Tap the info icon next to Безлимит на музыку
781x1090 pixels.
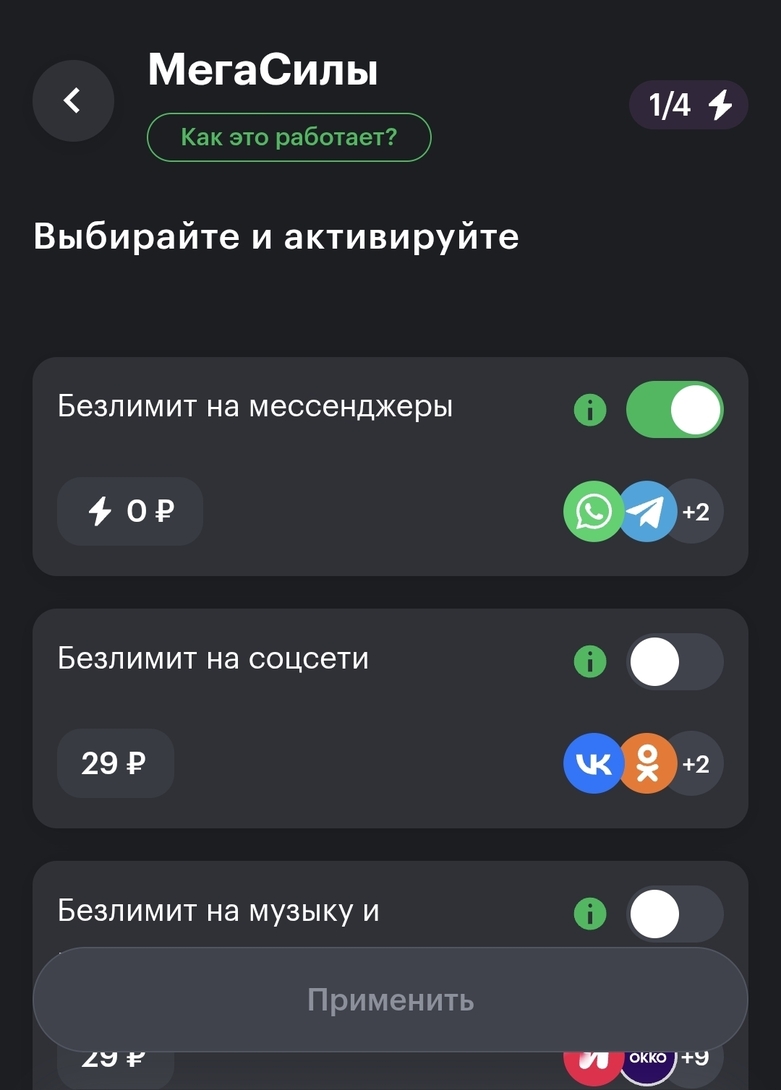coord(589,913)
